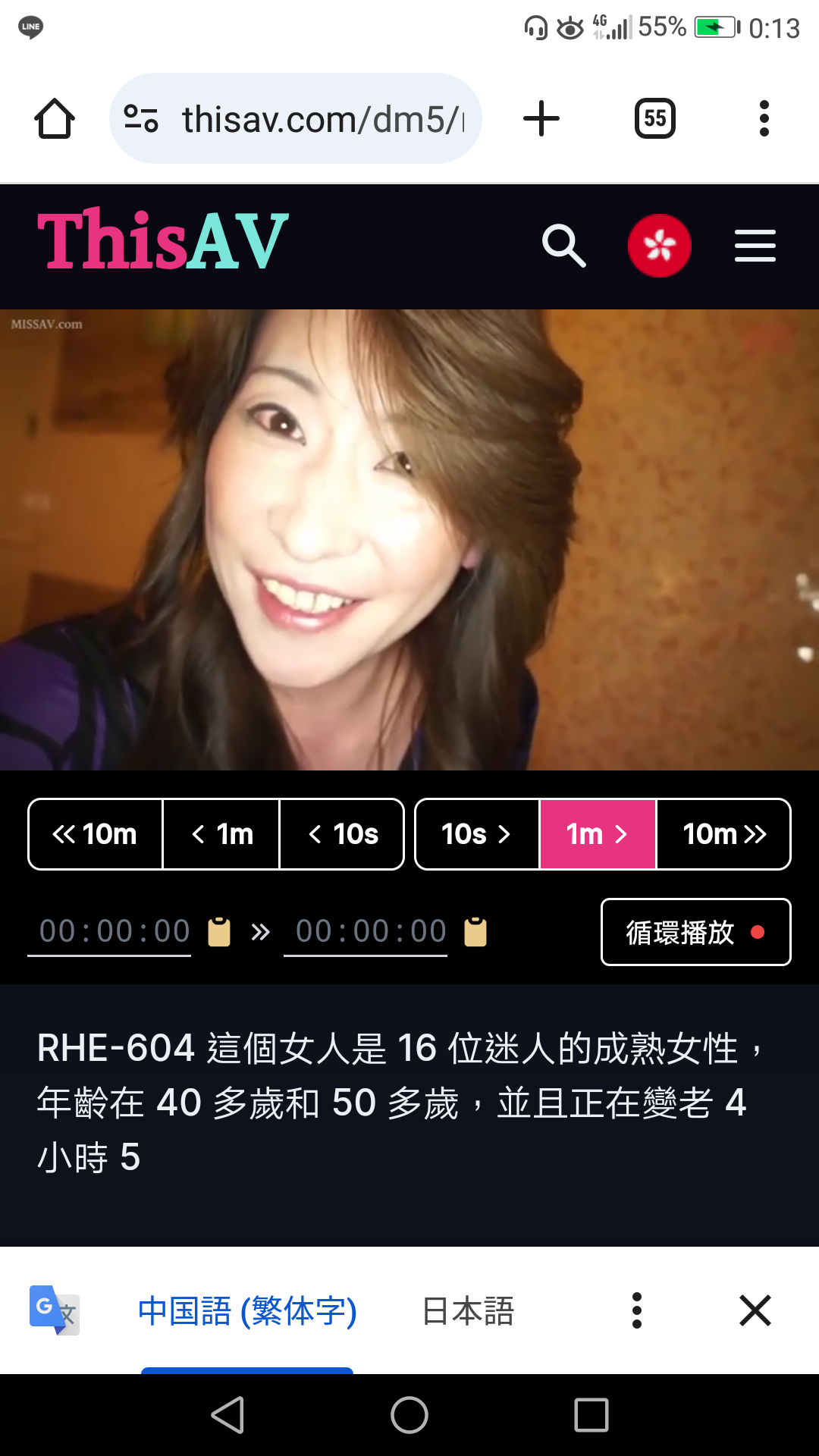Screen dimensions: 819x1456
Task: Rewind video by 10 minutes
Action: tap(96, 834)
